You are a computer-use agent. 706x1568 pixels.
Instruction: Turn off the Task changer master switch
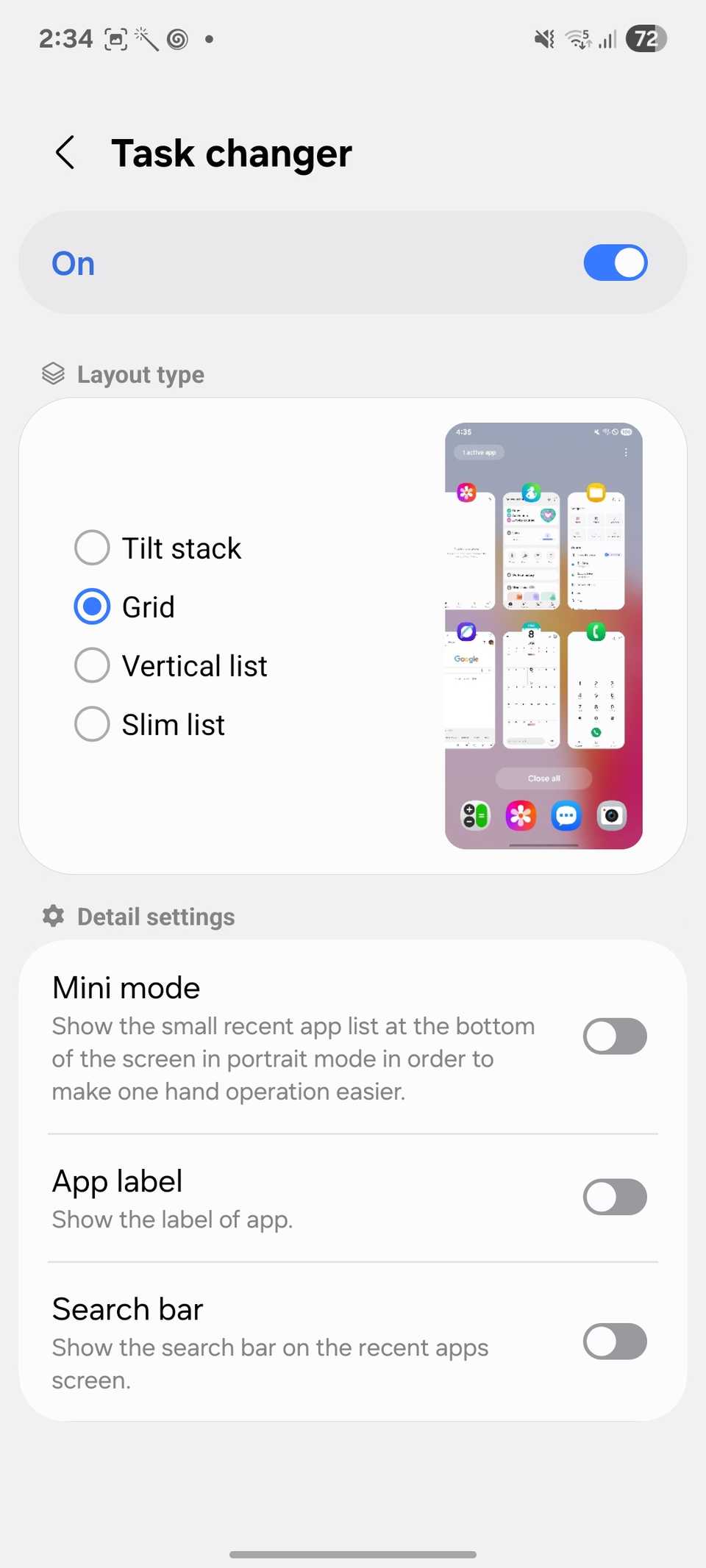click(615, 263)
